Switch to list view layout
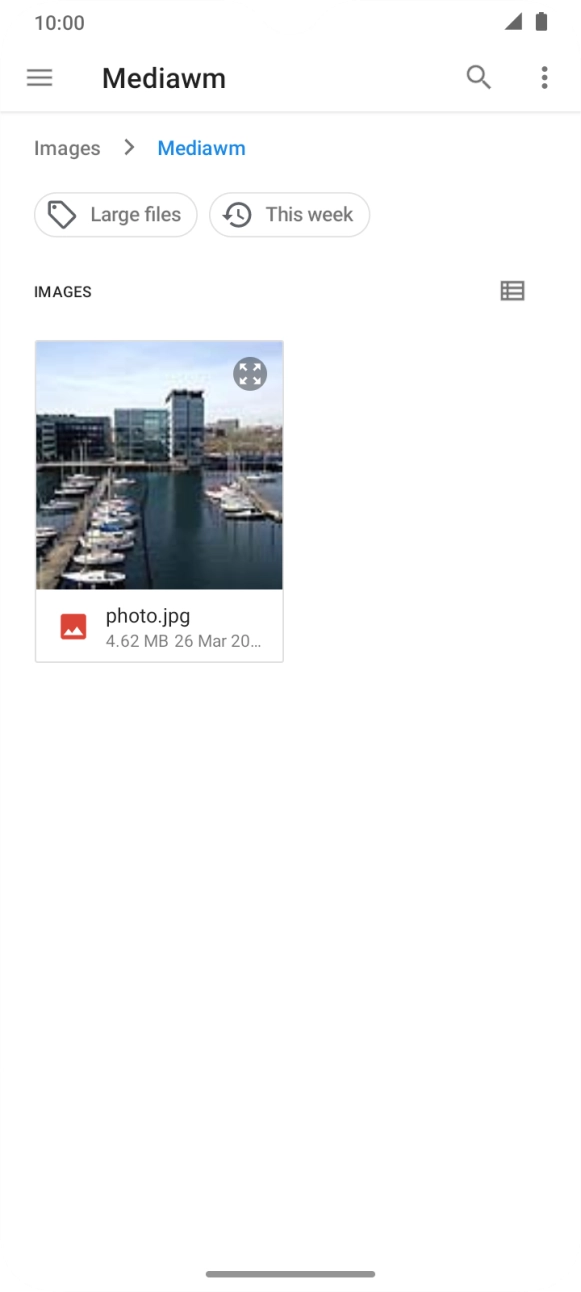Screen dimensions: 581x1292 click(512, 291)
